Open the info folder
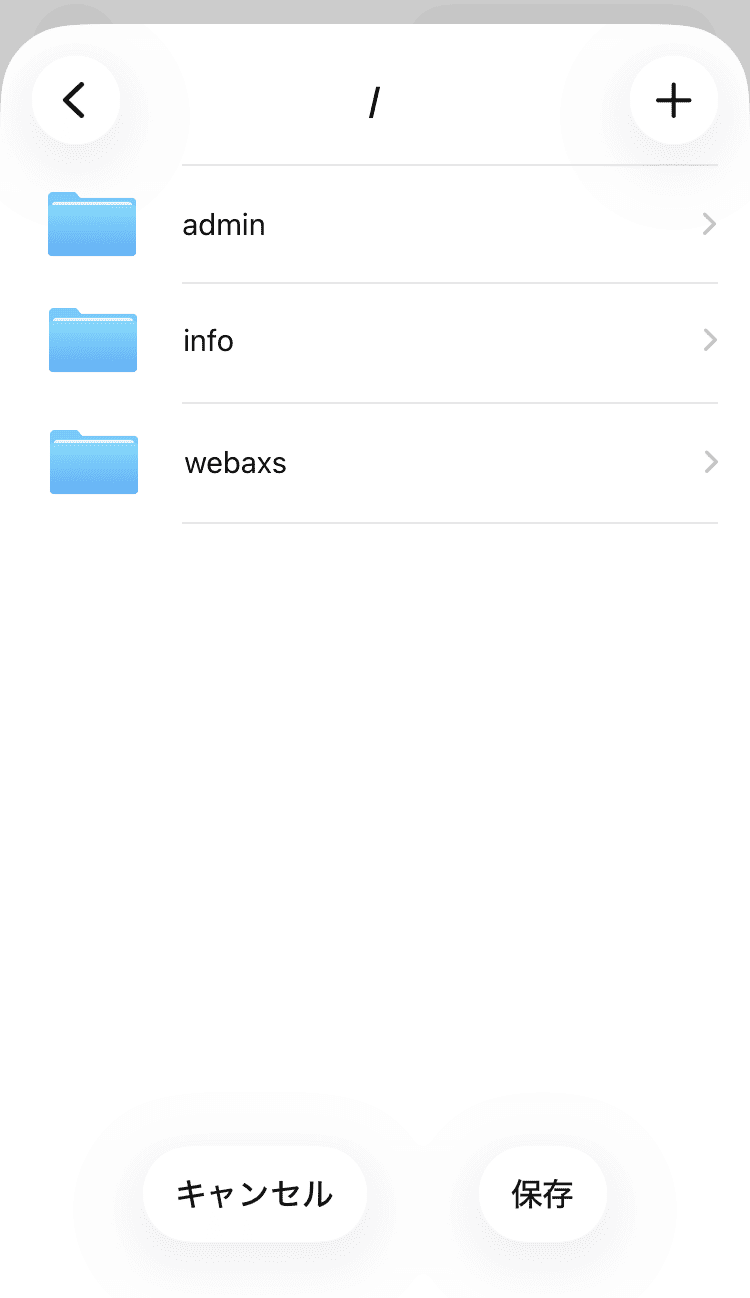Viewport: 750px width, 1298px height. coord(380,341)
